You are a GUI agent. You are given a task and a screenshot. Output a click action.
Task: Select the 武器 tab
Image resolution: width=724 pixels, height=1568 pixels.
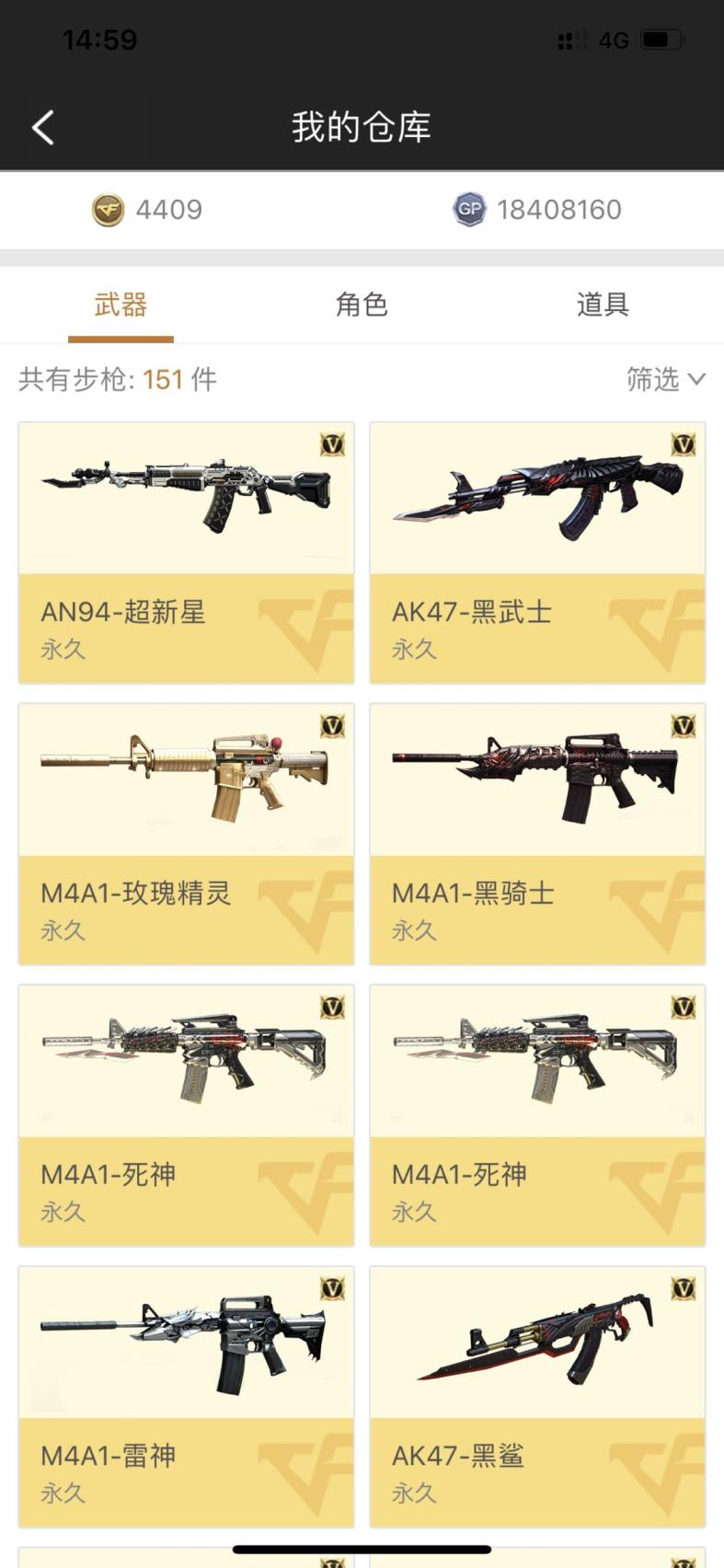[121, 305]
